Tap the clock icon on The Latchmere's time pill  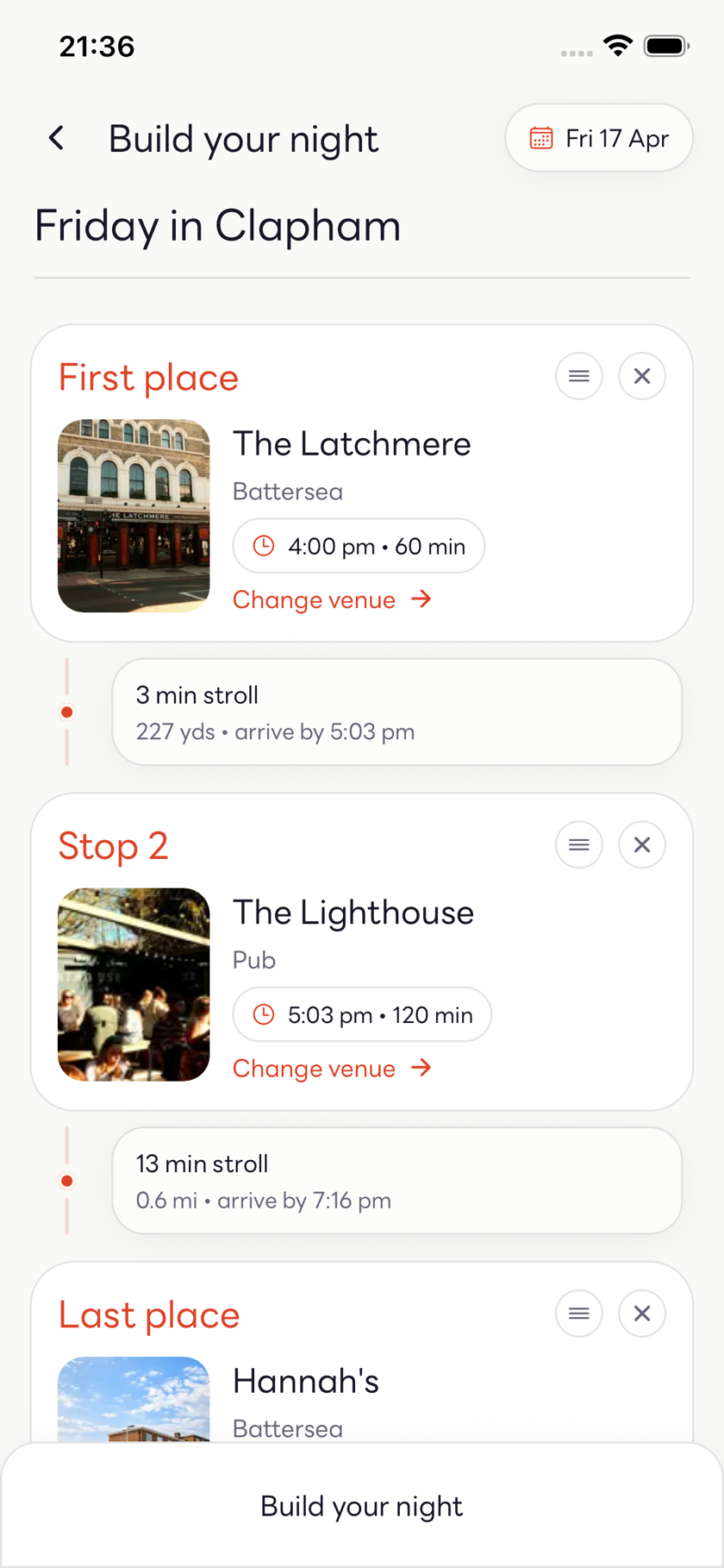pyautogui.click(x=263, y=545)
